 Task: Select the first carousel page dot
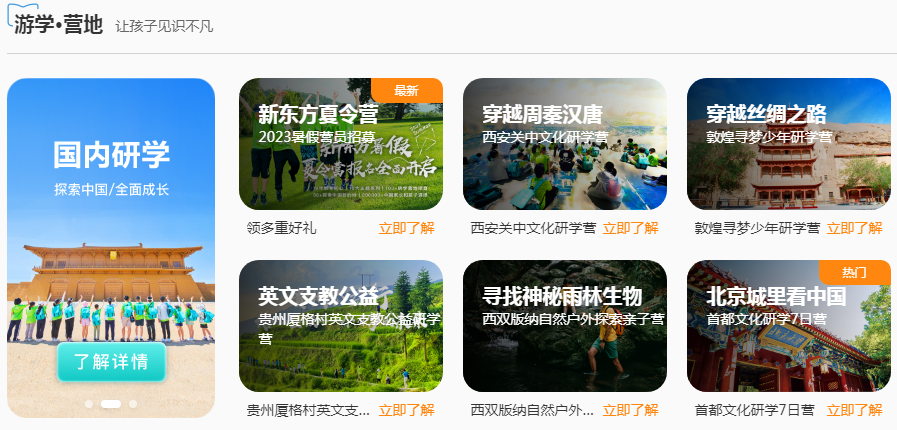point(89,404)
